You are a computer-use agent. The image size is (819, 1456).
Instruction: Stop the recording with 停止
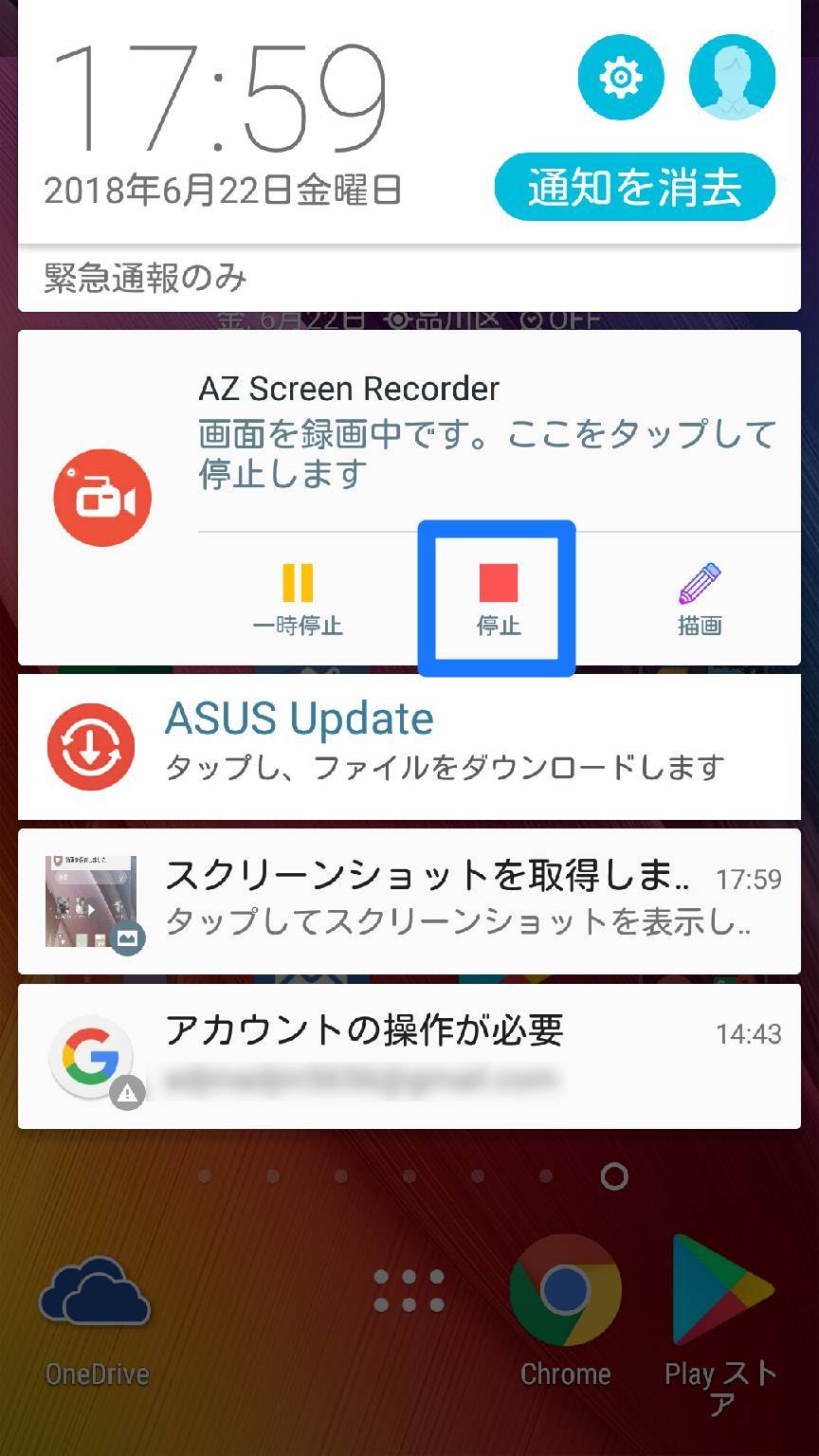(x=498, y=598)
